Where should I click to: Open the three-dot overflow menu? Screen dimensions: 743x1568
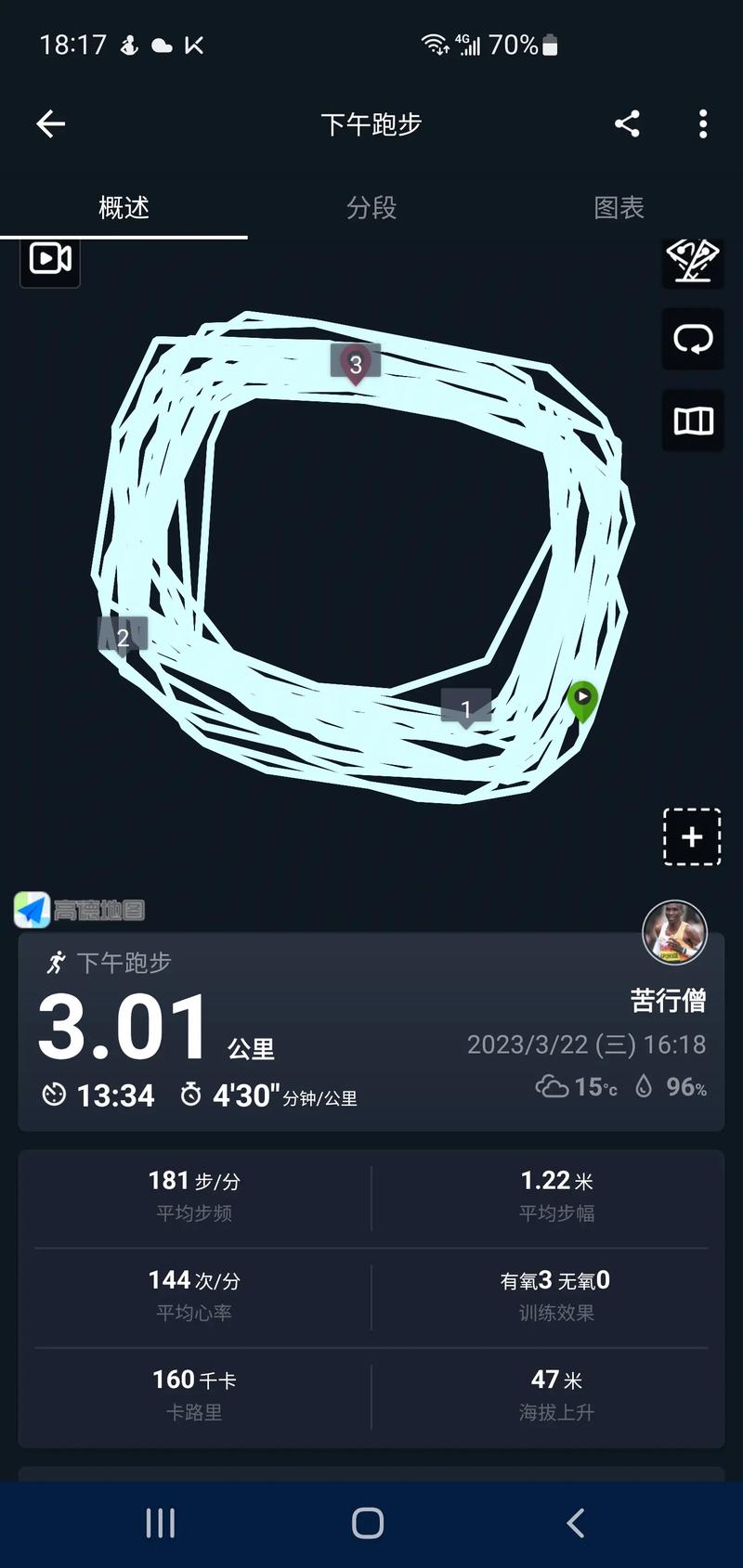tap(703, 123)
